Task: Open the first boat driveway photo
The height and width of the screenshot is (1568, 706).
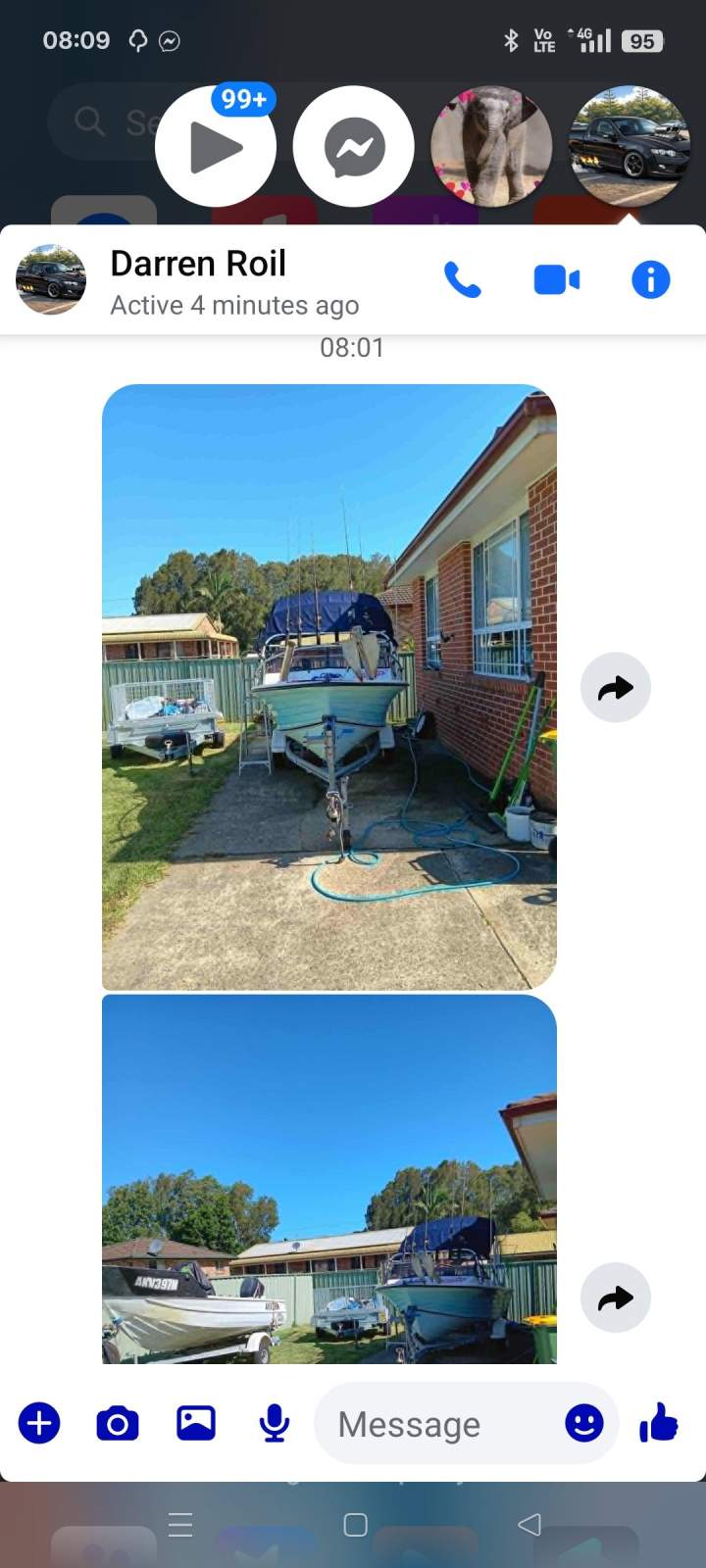Action: [x=329, y=686]
